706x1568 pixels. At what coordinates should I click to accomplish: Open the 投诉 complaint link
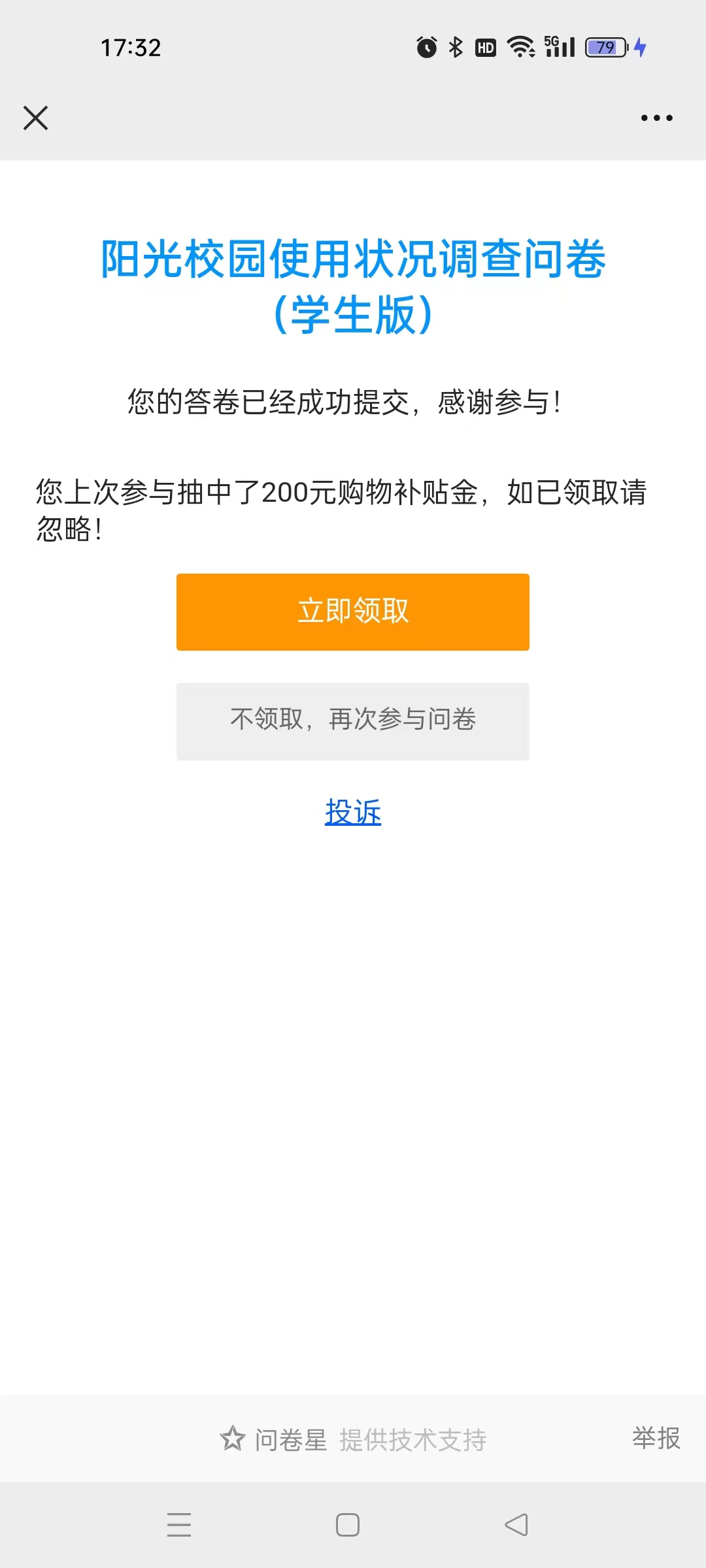[353, 812]
